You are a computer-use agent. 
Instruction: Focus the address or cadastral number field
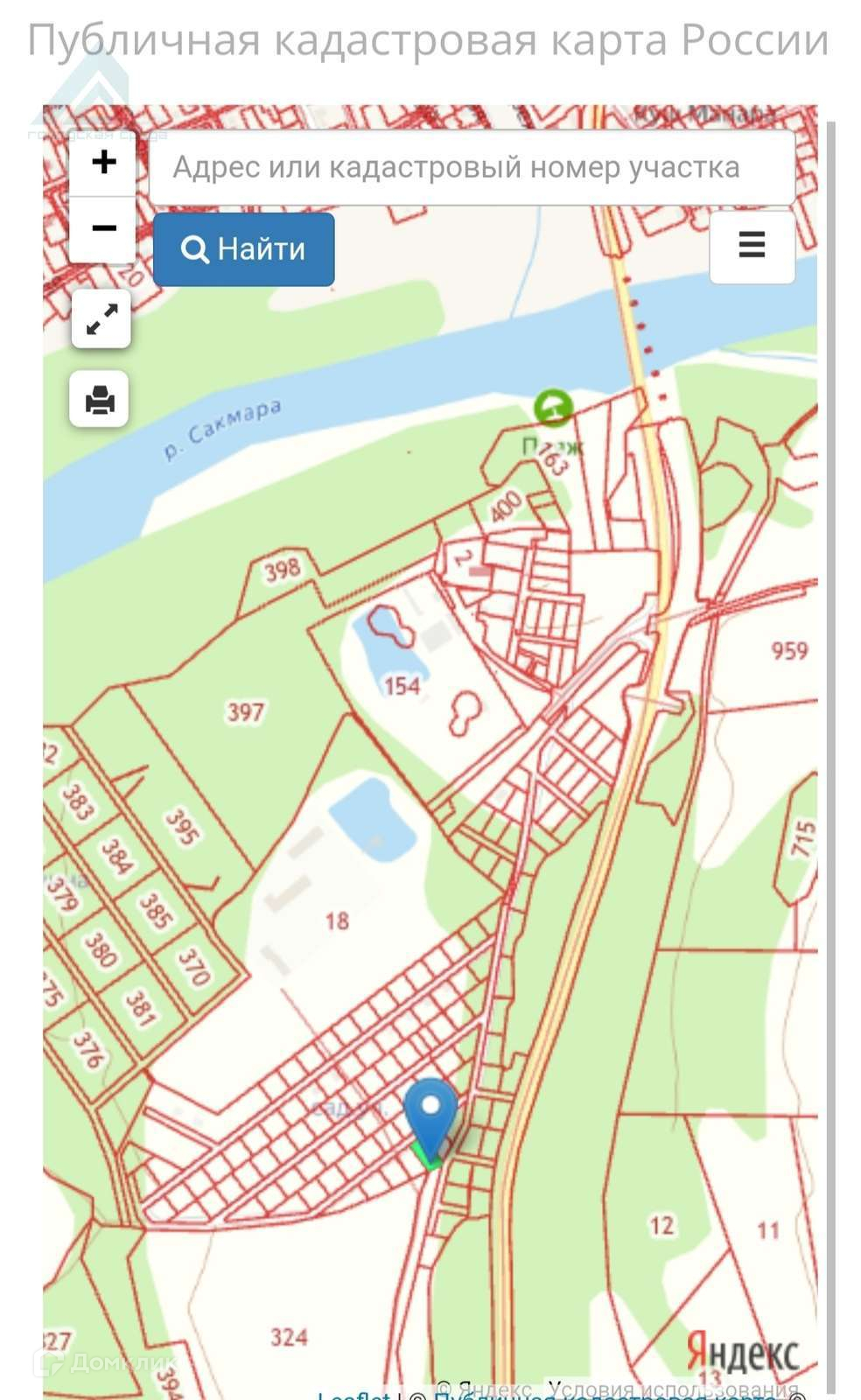pos(472,167)
